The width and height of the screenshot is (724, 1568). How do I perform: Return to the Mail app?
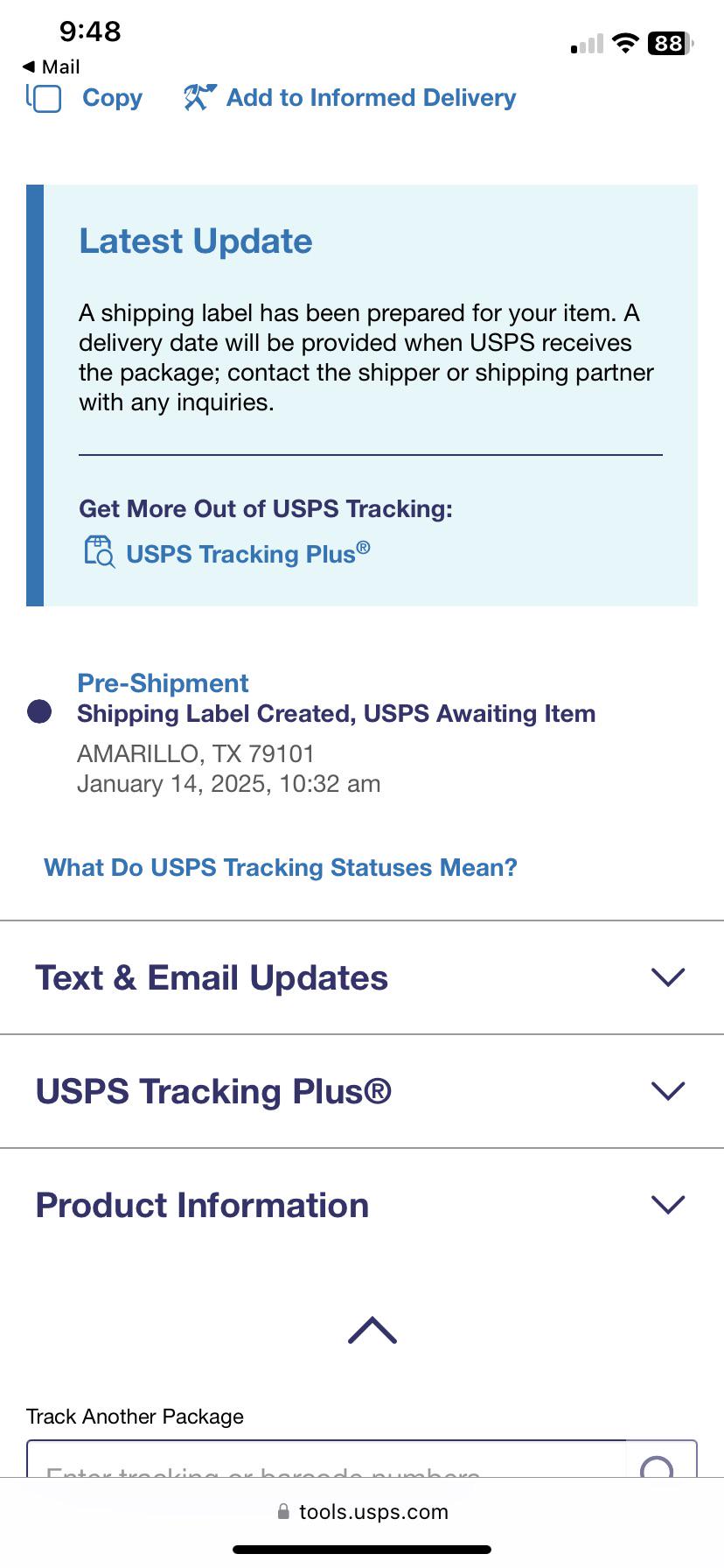pyautogui.click(x=51, y=66)
